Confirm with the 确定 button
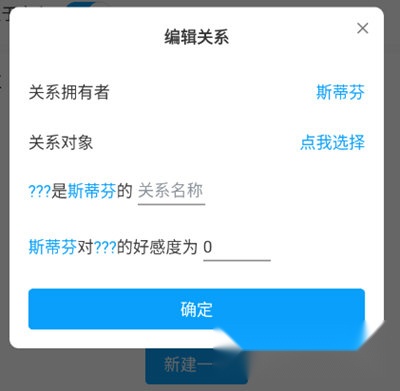The width and height of the screenshot is (400, 391). (x=196, y=309)
